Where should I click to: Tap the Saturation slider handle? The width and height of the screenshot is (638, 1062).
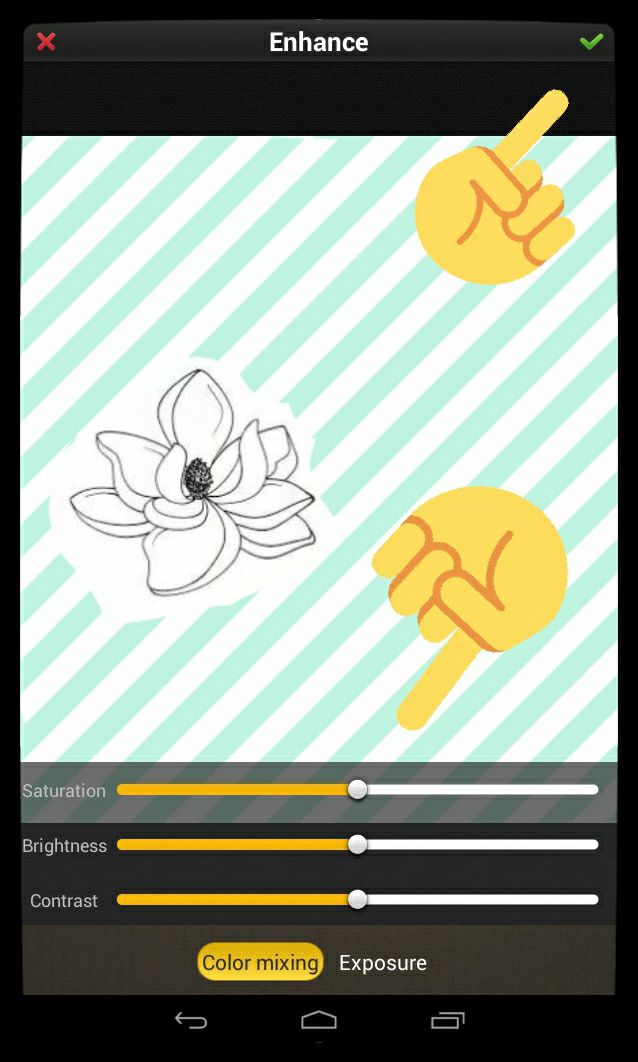coord(358,789)
